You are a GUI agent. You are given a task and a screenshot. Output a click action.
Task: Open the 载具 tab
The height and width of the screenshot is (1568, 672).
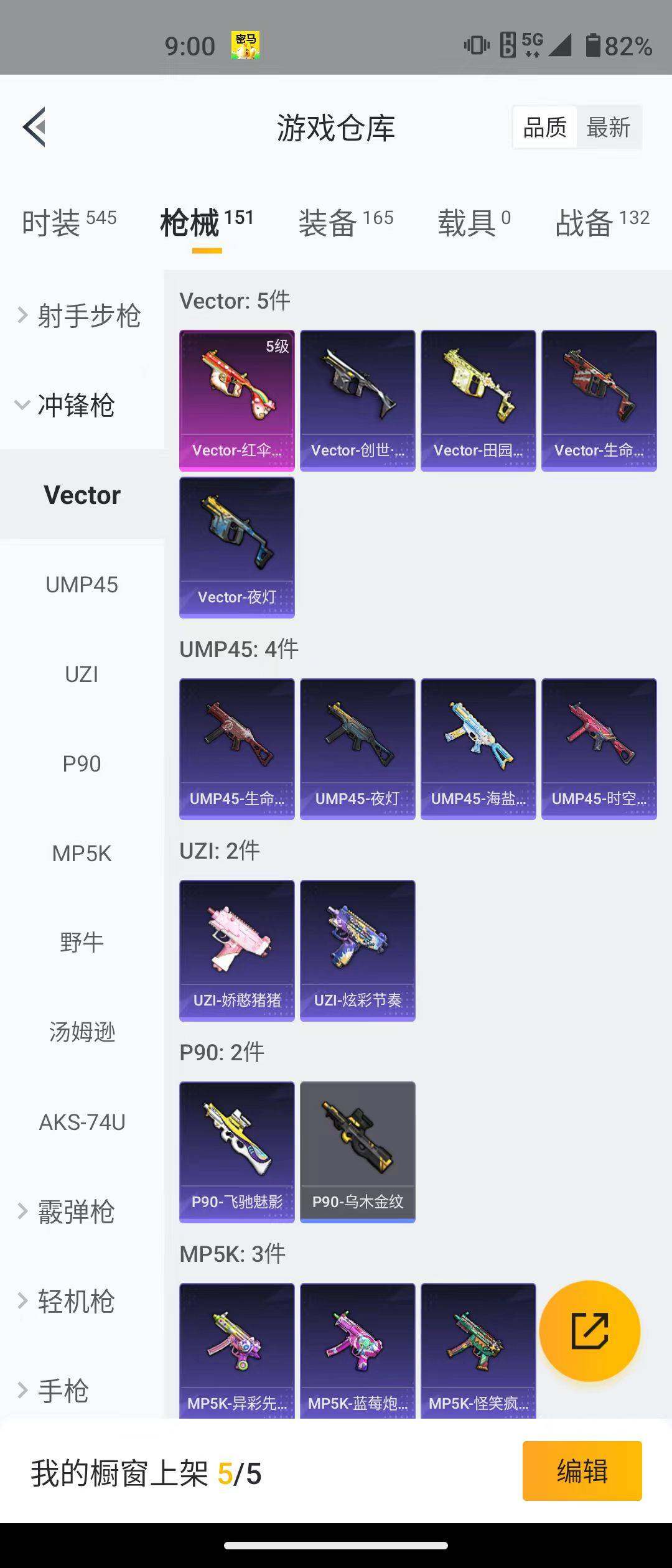tap(474, 223)
